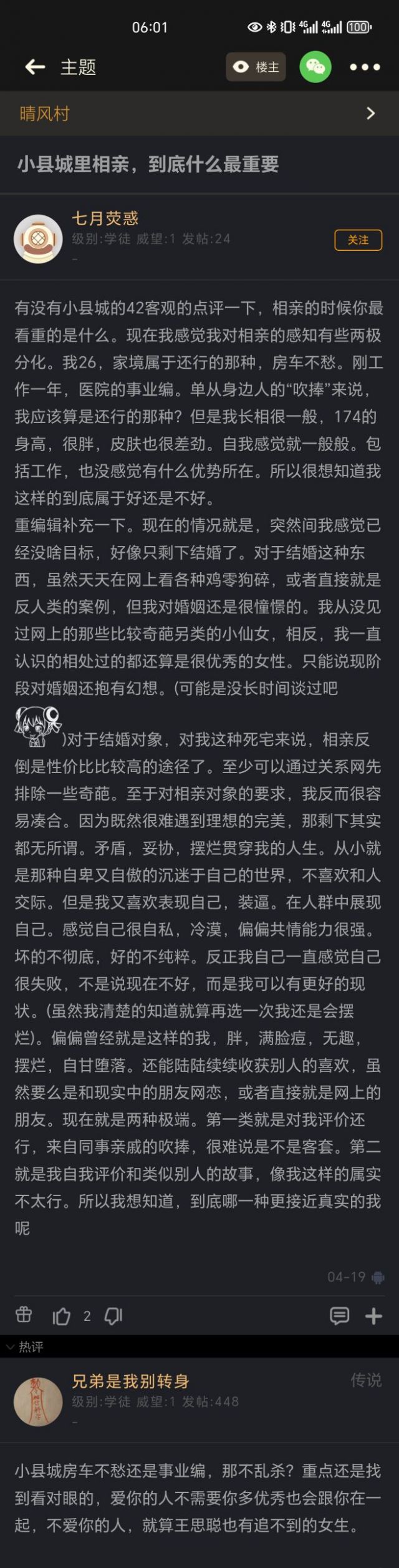Screen dimensions: 399x1568
Task: Send a gift to the post
Action: [x=24, y=1315]
